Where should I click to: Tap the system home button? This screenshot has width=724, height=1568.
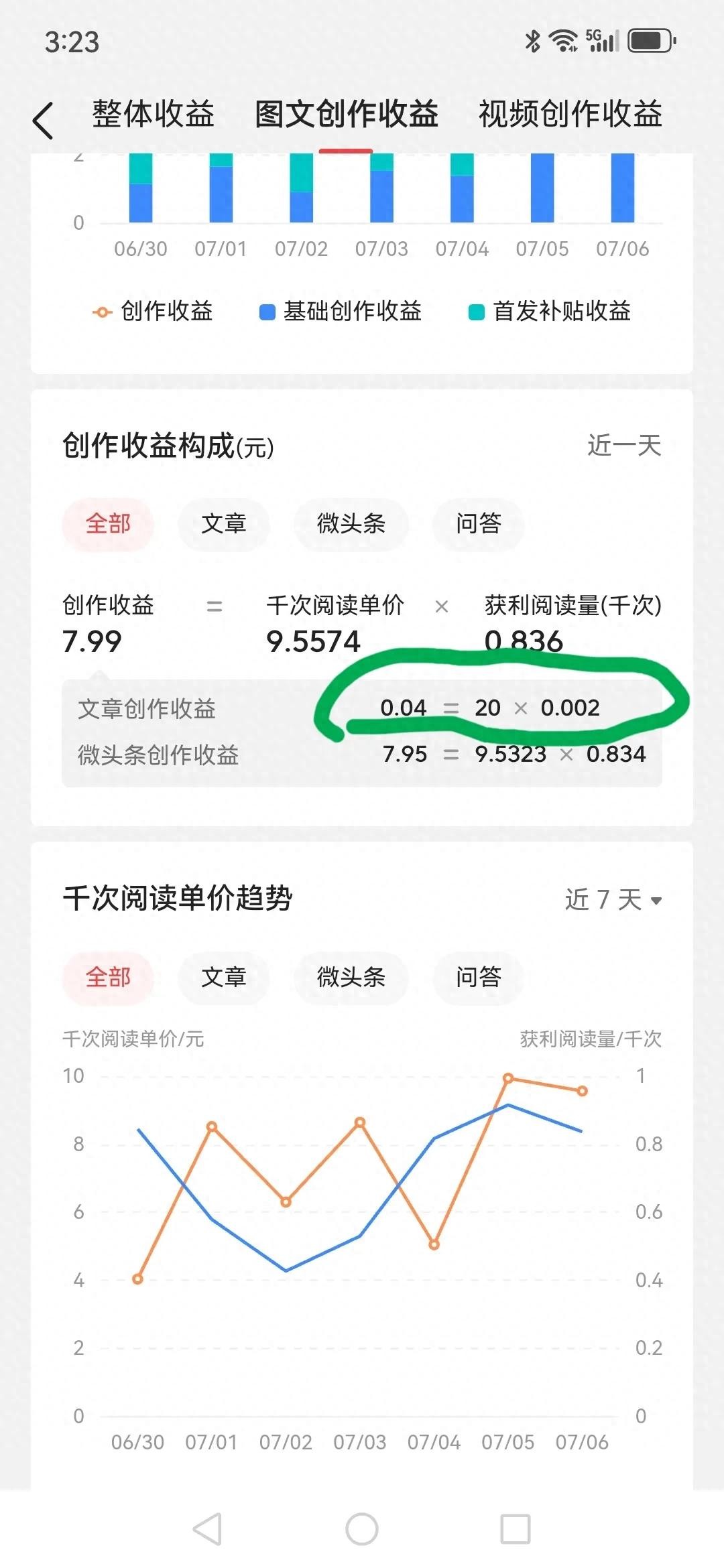[x=362, y=1529]
